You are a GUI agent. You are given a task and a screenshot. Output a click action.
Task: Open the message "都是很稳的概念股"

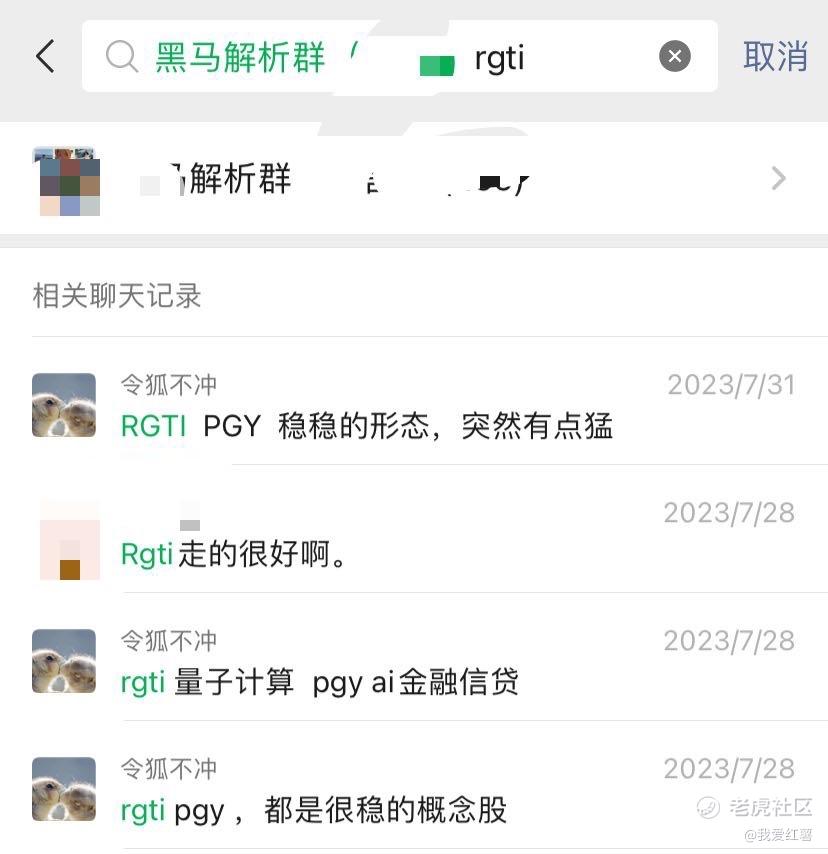pos(414,790)
